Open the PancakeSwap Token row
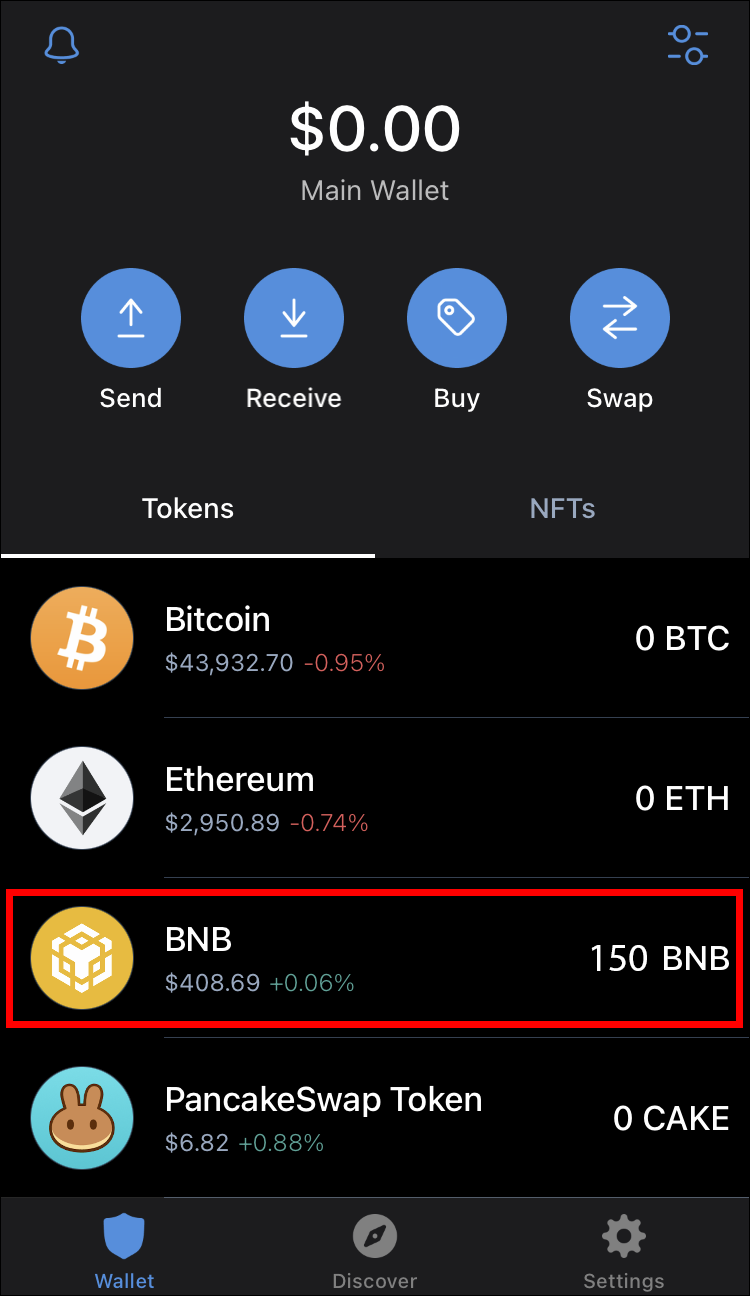 [x=375, y=1118]
